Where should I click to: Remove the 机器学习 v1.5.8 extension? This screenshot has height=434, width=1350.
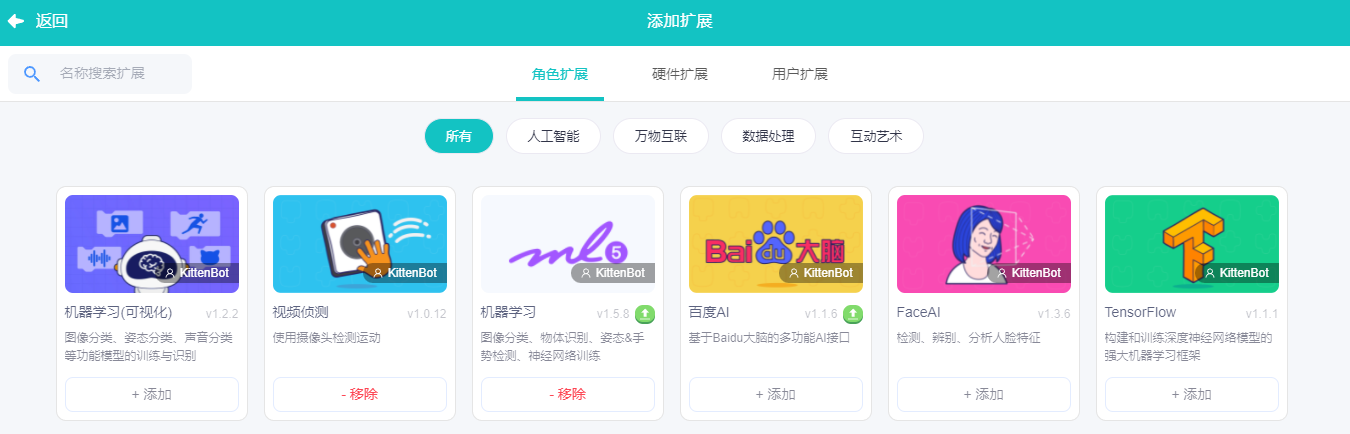[568, 394]
